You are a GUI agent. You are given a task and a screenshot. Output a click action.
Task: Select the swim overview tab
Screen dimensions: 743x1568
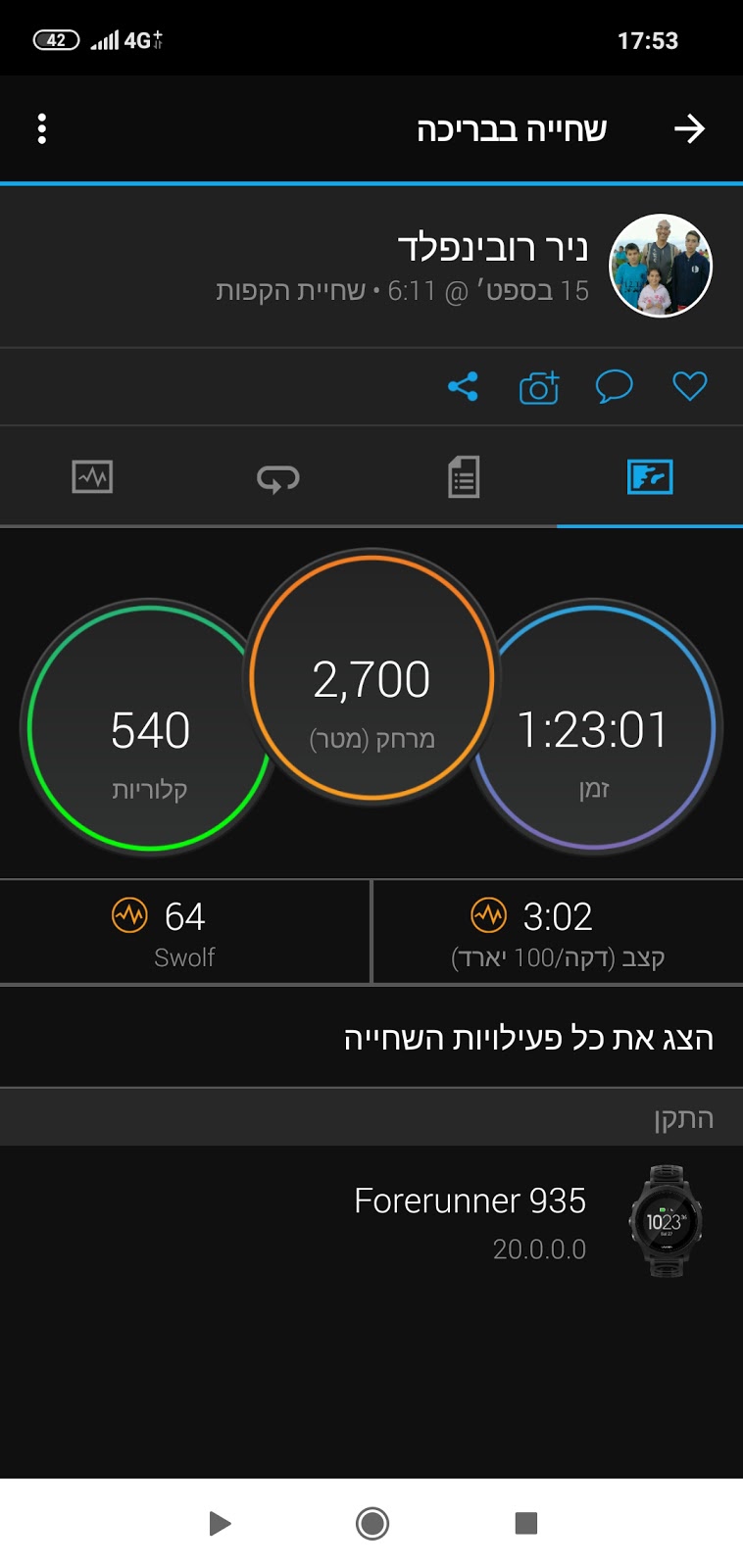[649, 477]
